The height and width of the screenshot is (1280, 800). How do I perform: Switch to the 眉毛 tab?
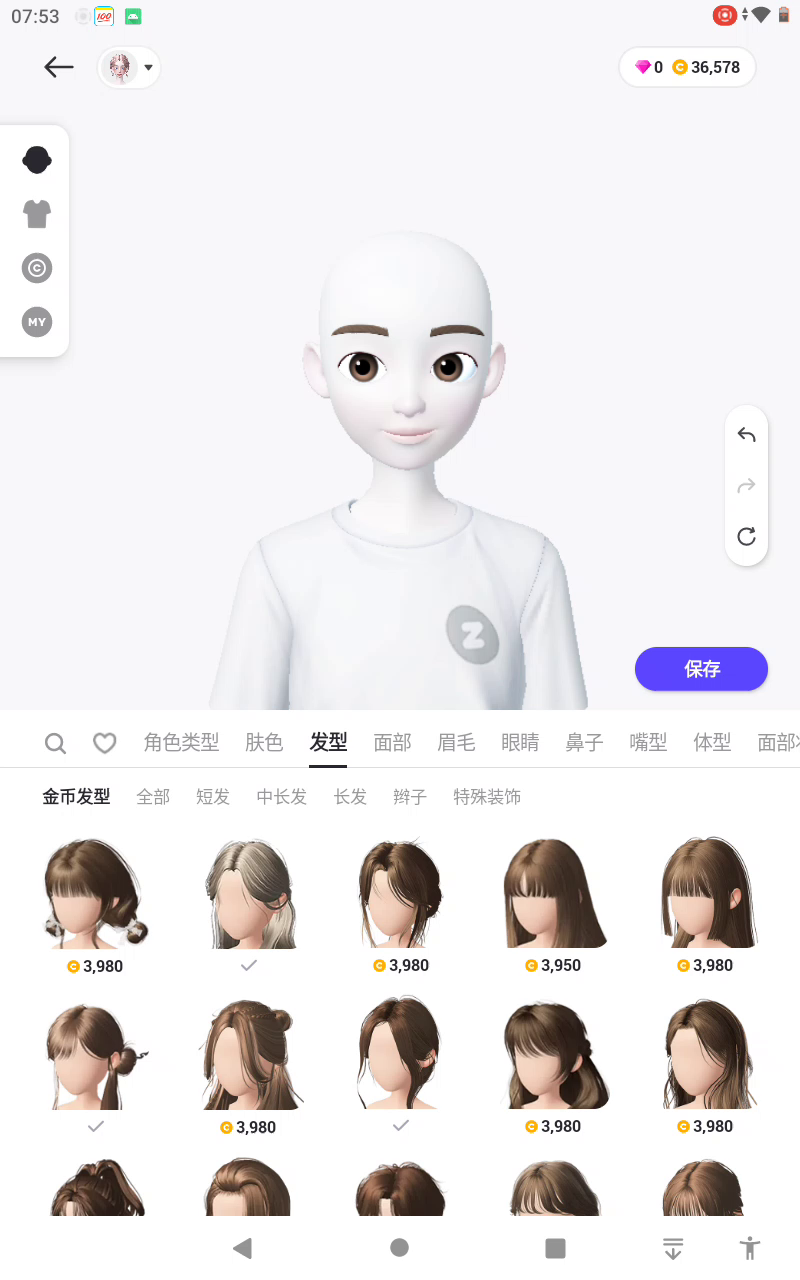click(456, 742)
